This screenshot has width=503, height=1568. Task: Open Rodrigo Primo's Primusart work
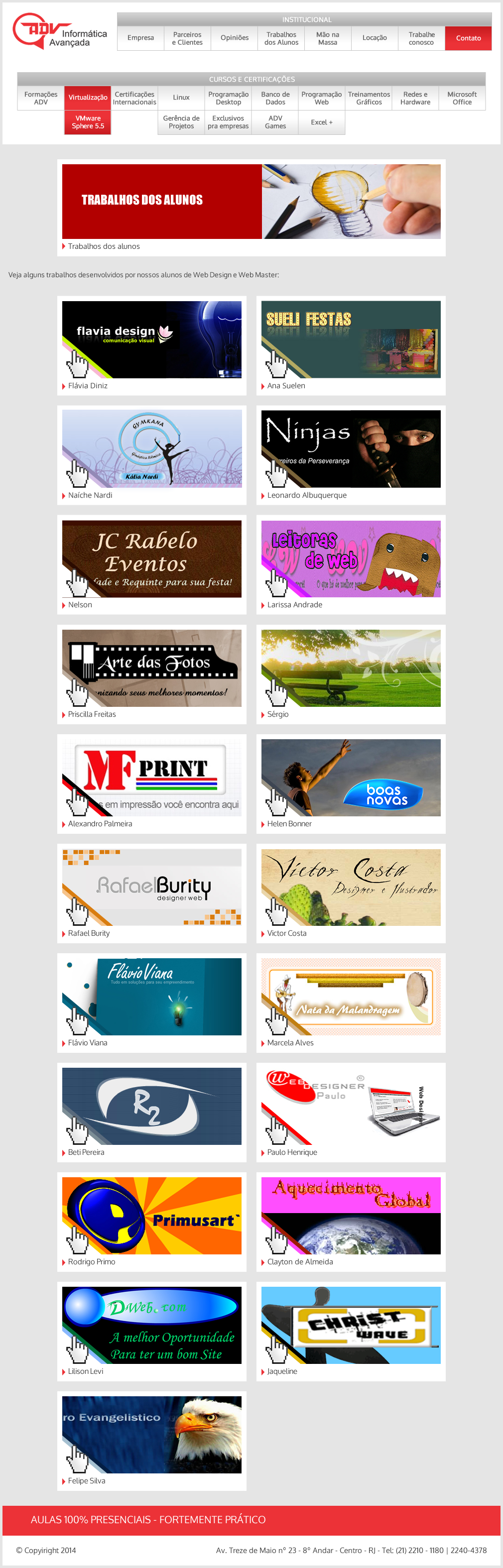(x=151, y=1216)
